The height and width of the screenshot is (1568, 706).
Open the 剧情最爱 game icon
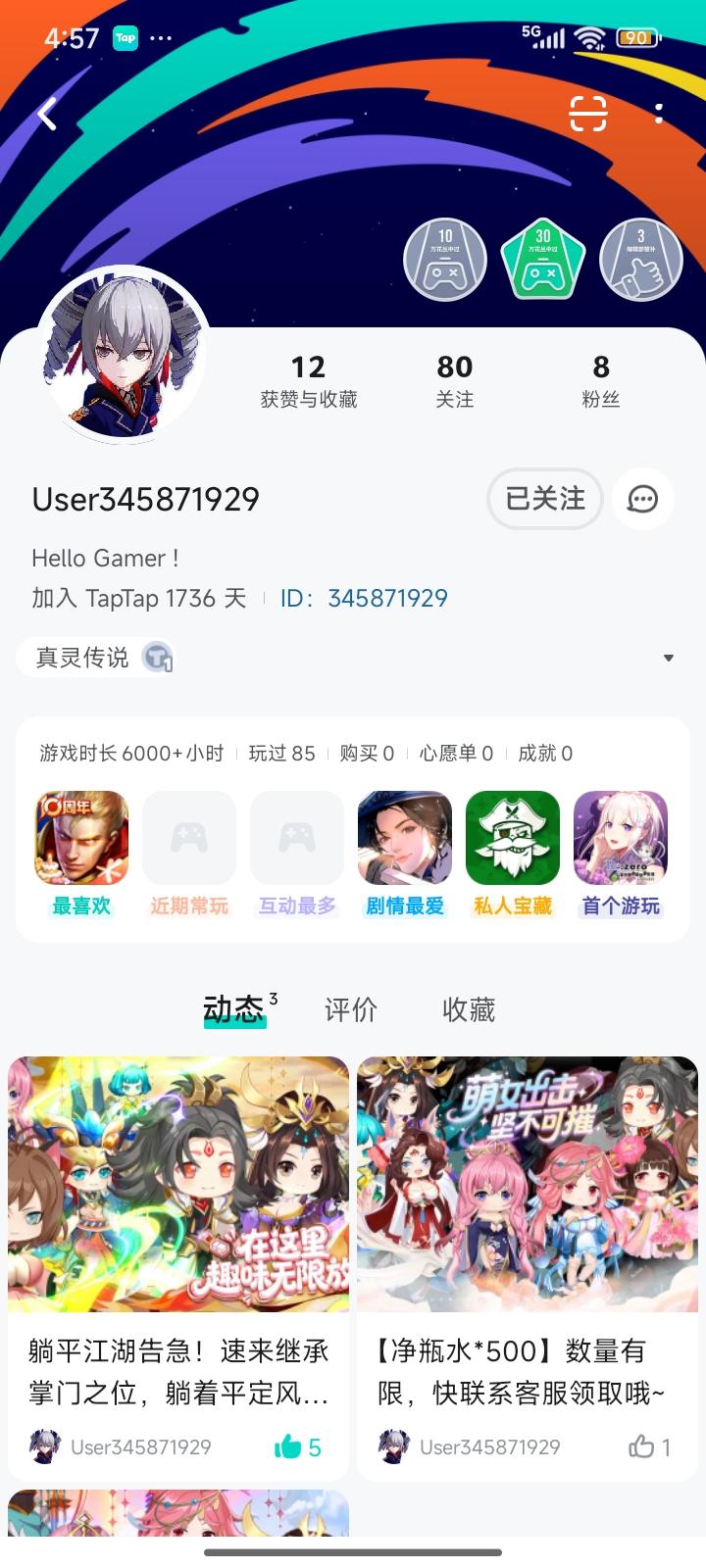click(x=405, y=838)
